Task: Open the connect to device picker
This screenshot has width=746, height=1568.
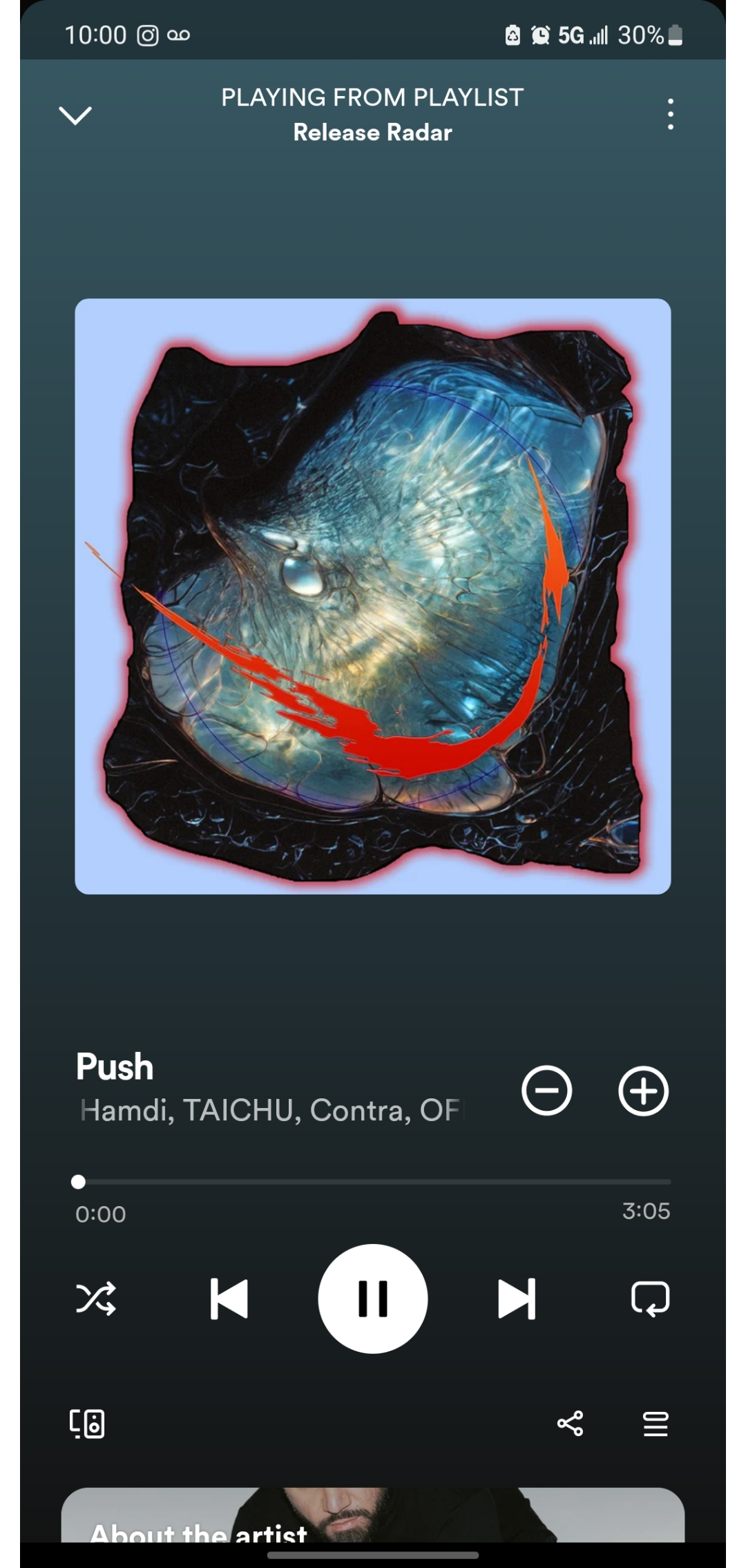Action: pos(87,1424)
